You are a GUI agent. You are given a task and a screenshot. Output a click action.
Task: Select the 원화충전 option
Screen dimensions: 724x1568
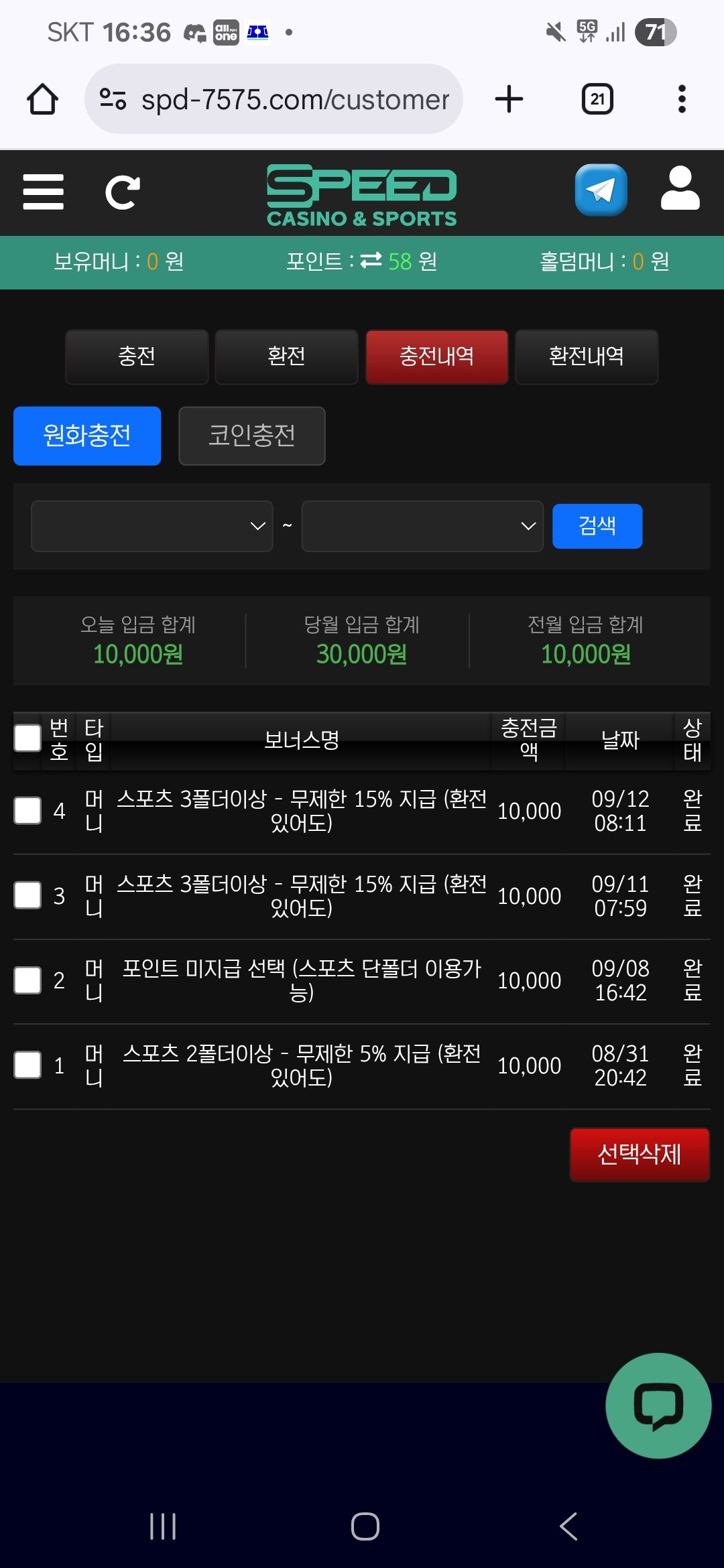pyautogui.click(x=87, y=436)
